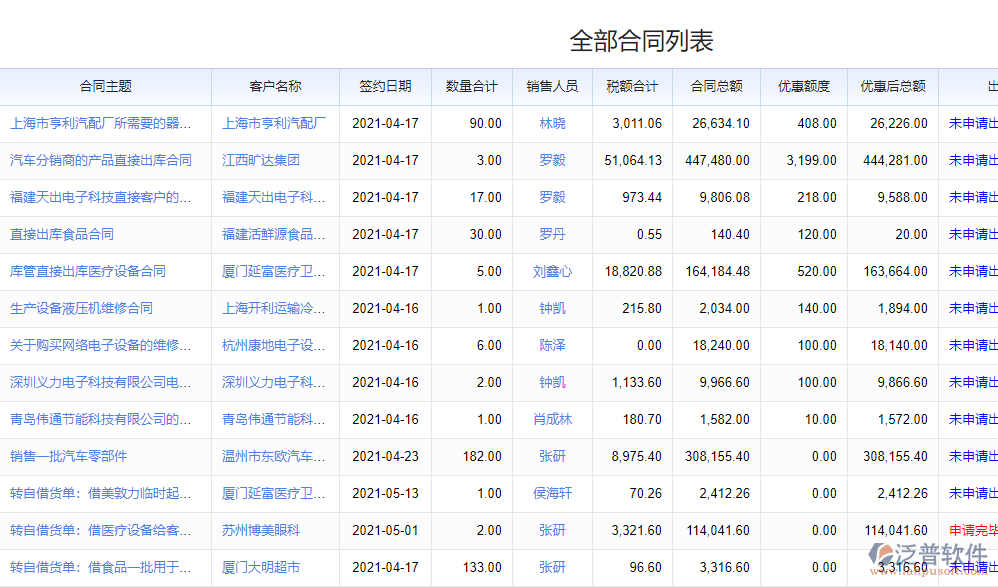The height and width of the screenshot is (587, 998).
Task: Select the 销售一批汽车零部件 contract
Action: pos(69,456)
